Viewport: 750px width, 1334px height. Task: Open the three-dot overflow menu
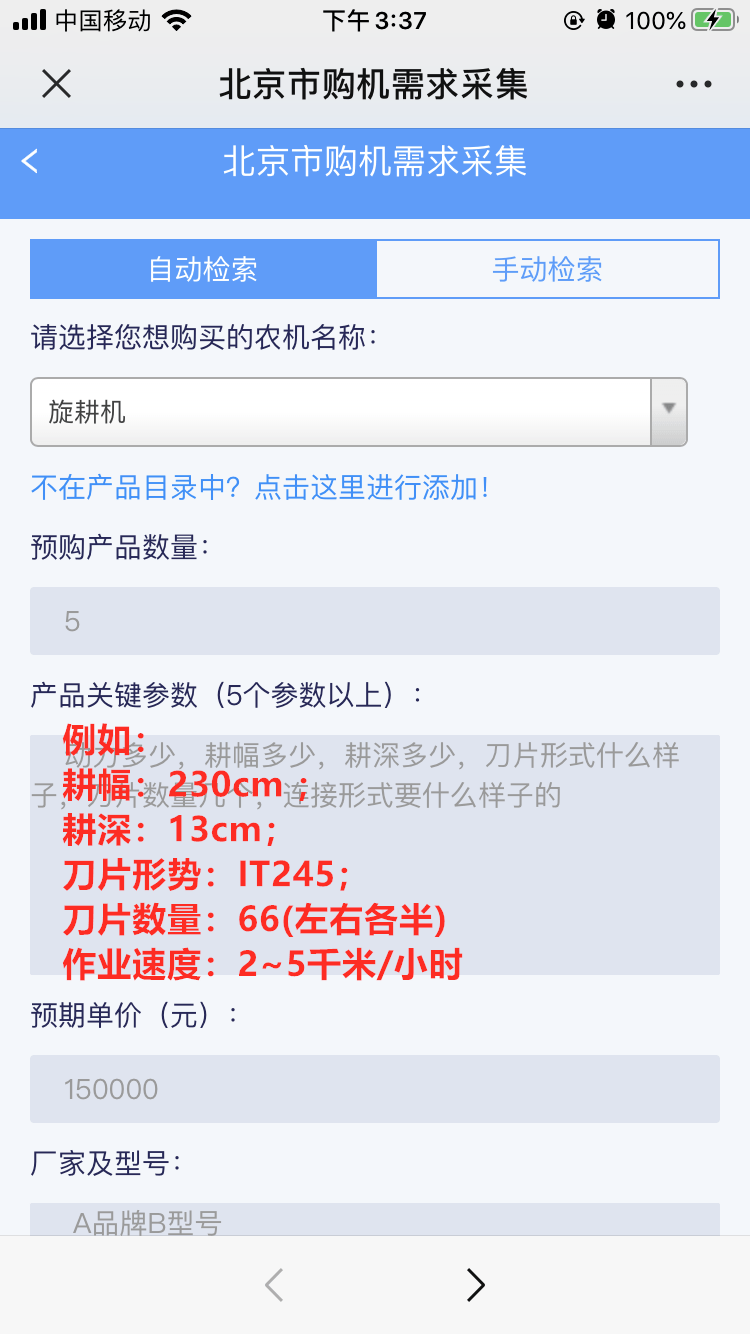click(x=693, y=85)
